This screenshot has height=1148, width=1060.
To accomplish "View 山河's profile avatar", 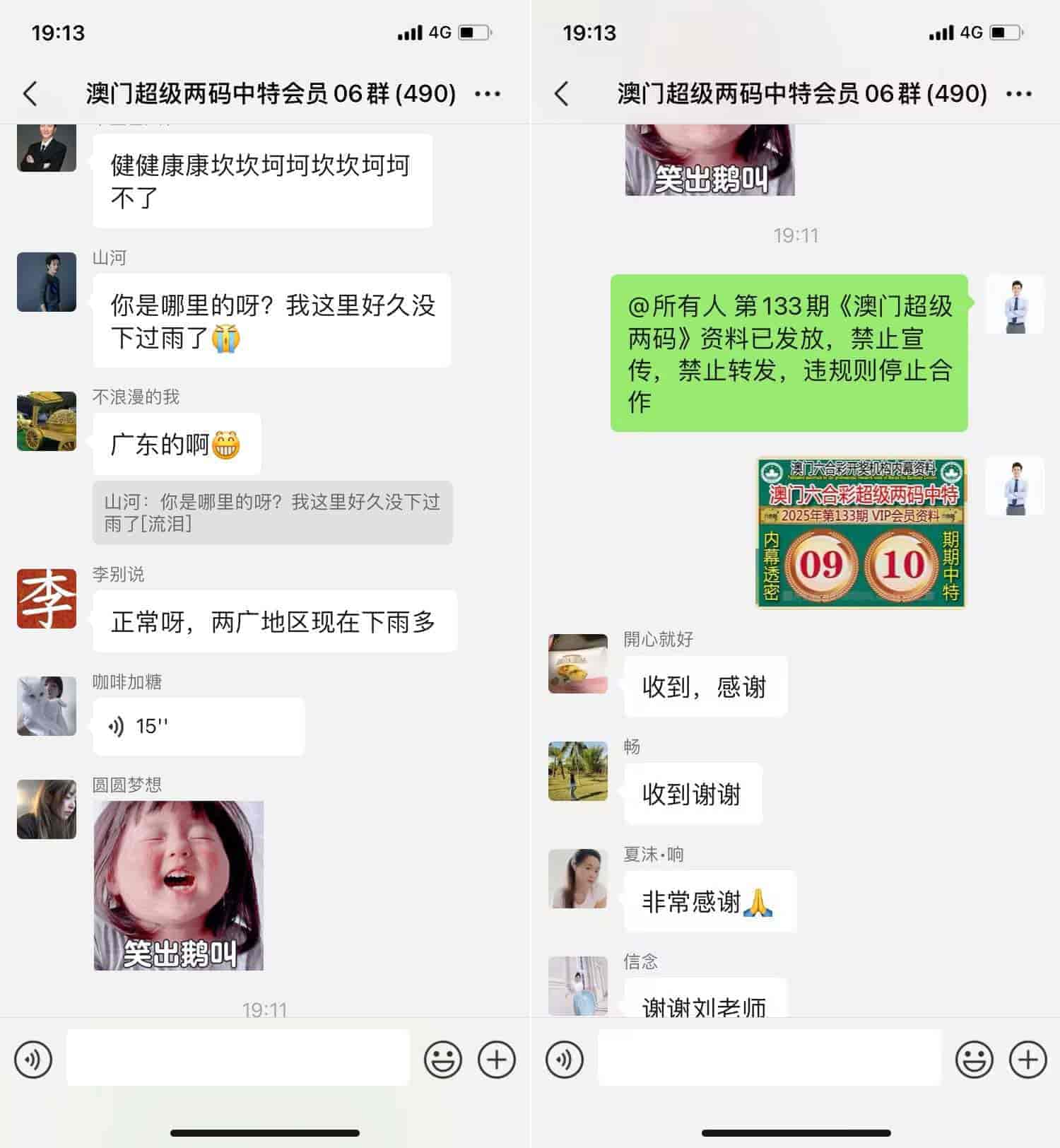I will point(47,281).
